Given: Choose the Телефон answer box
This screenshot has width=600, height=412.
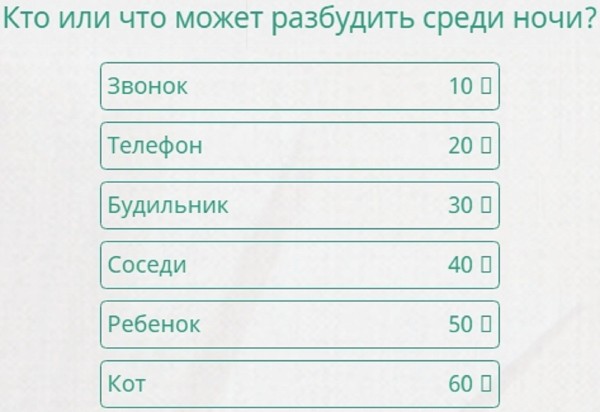Looking at the screenshot, I should click(x=300, y=146).
